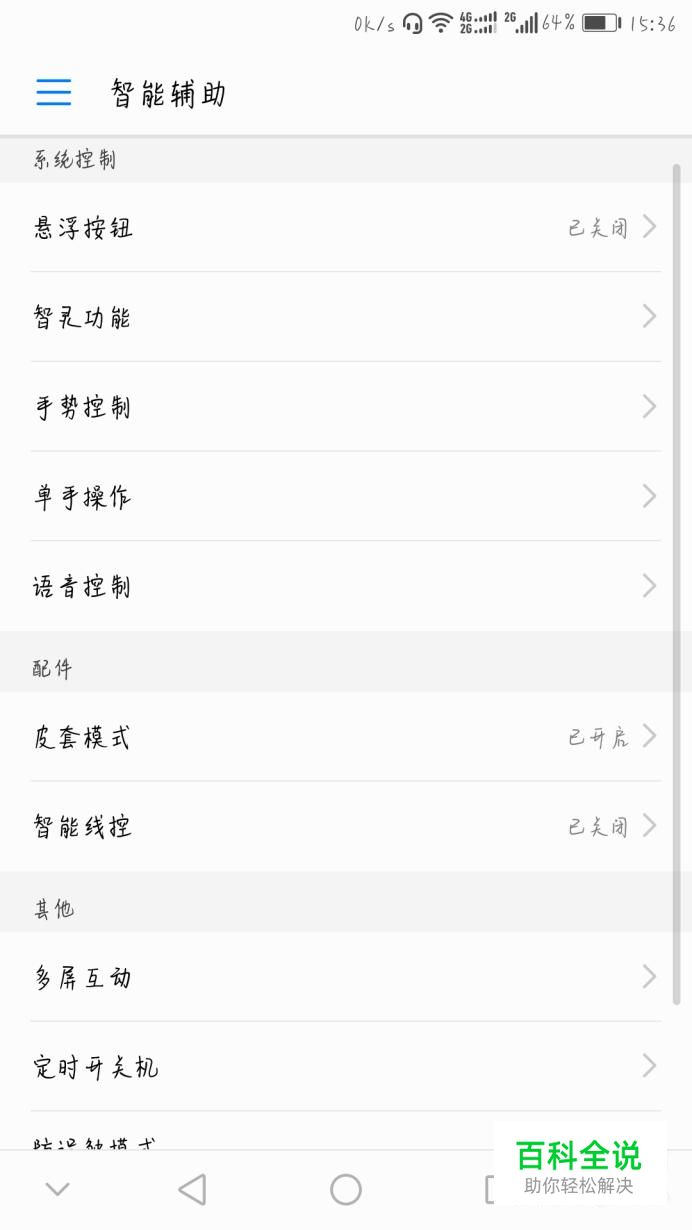This screenshot has height=1230, width=692.
Task: Open 多屏互动 options
Action: pyautogui.click(x=346, y=977)
